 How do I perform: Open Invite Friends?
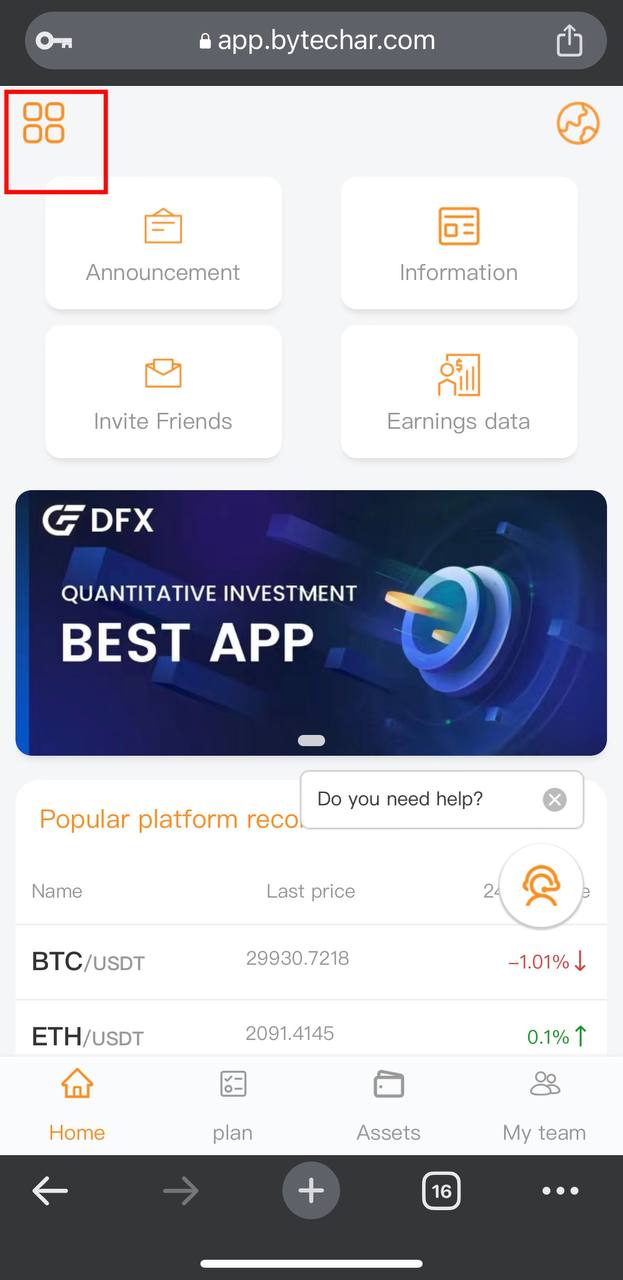[x=163, y=392]
